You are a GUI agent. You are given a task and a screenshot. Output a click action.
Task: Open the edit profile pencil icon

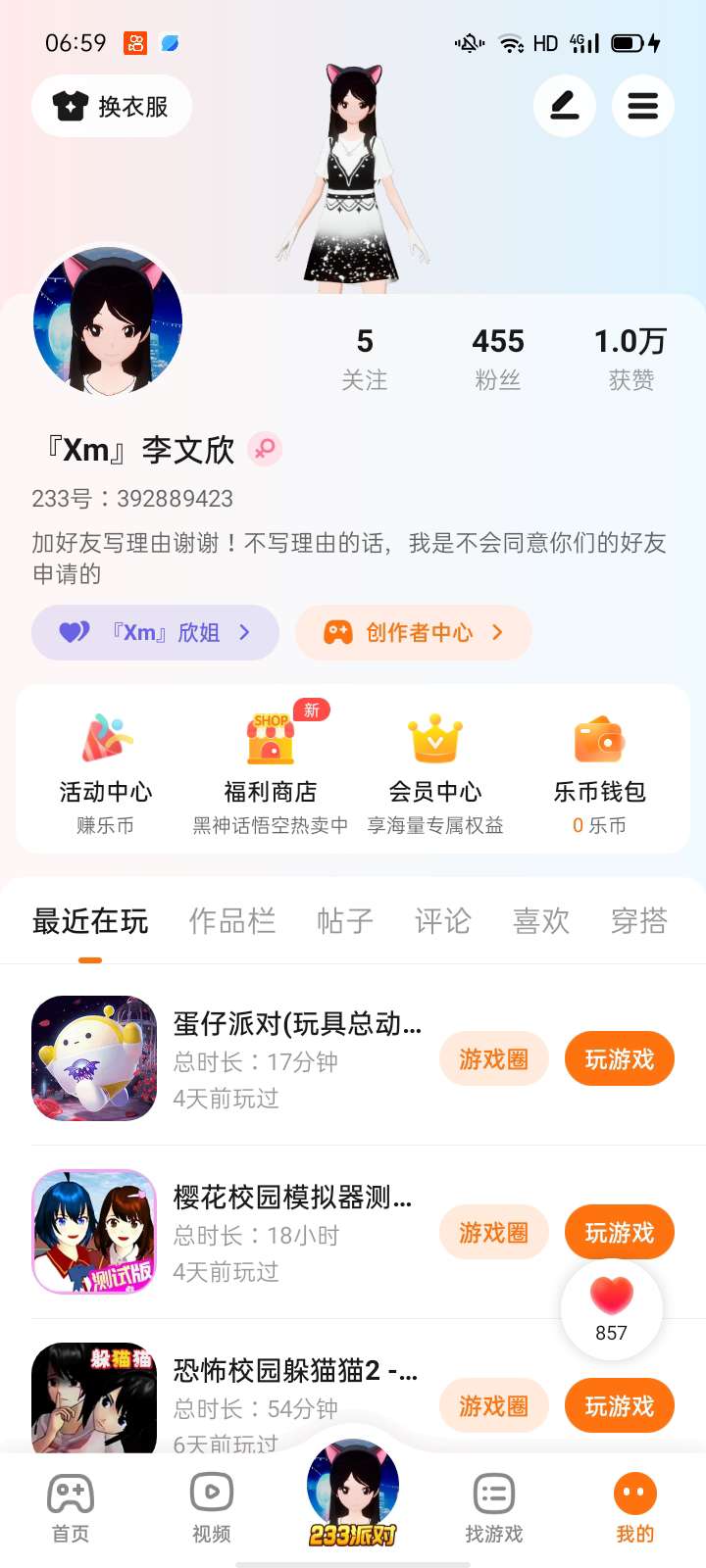[x=564, y=106]
